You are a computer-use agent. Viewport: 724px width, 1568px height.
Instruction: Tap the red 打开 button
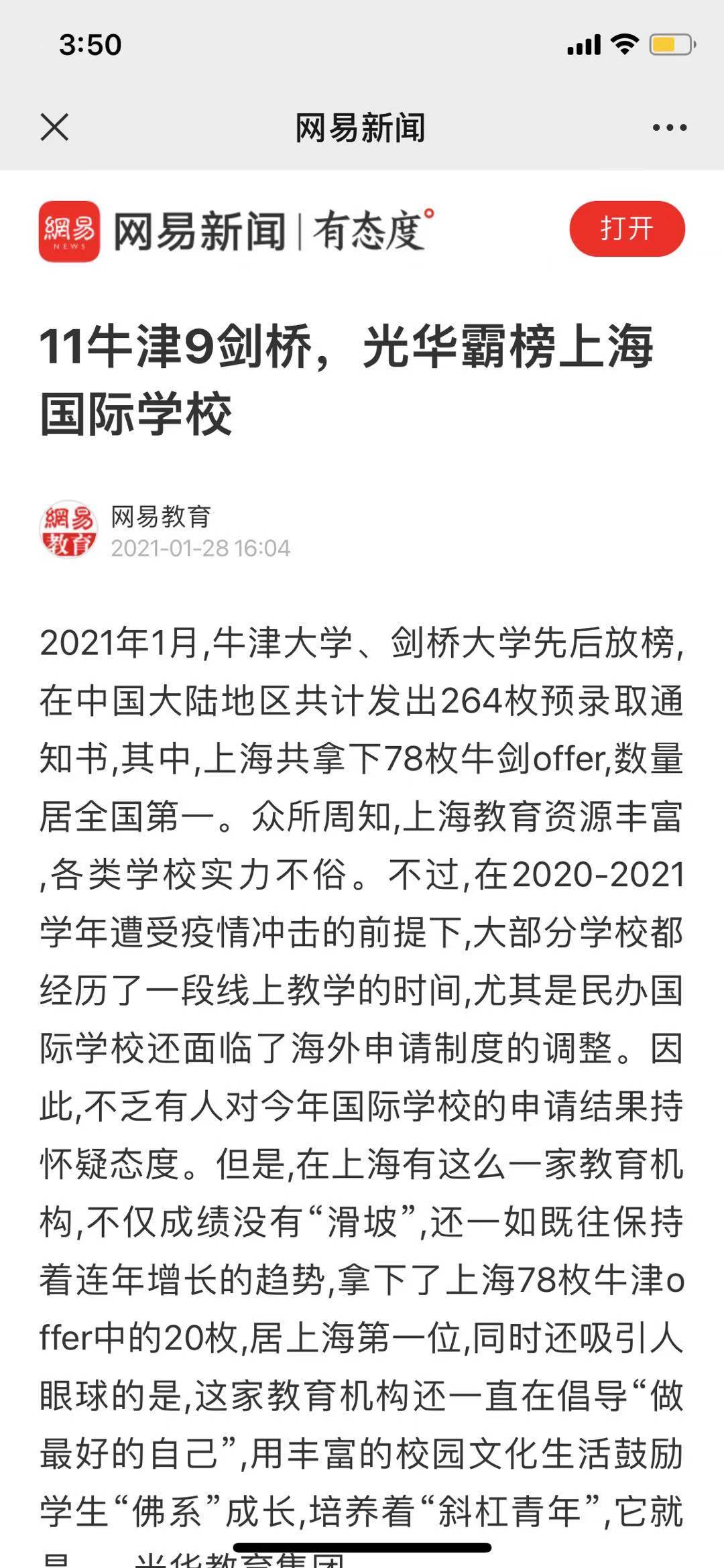coord(627,229)
